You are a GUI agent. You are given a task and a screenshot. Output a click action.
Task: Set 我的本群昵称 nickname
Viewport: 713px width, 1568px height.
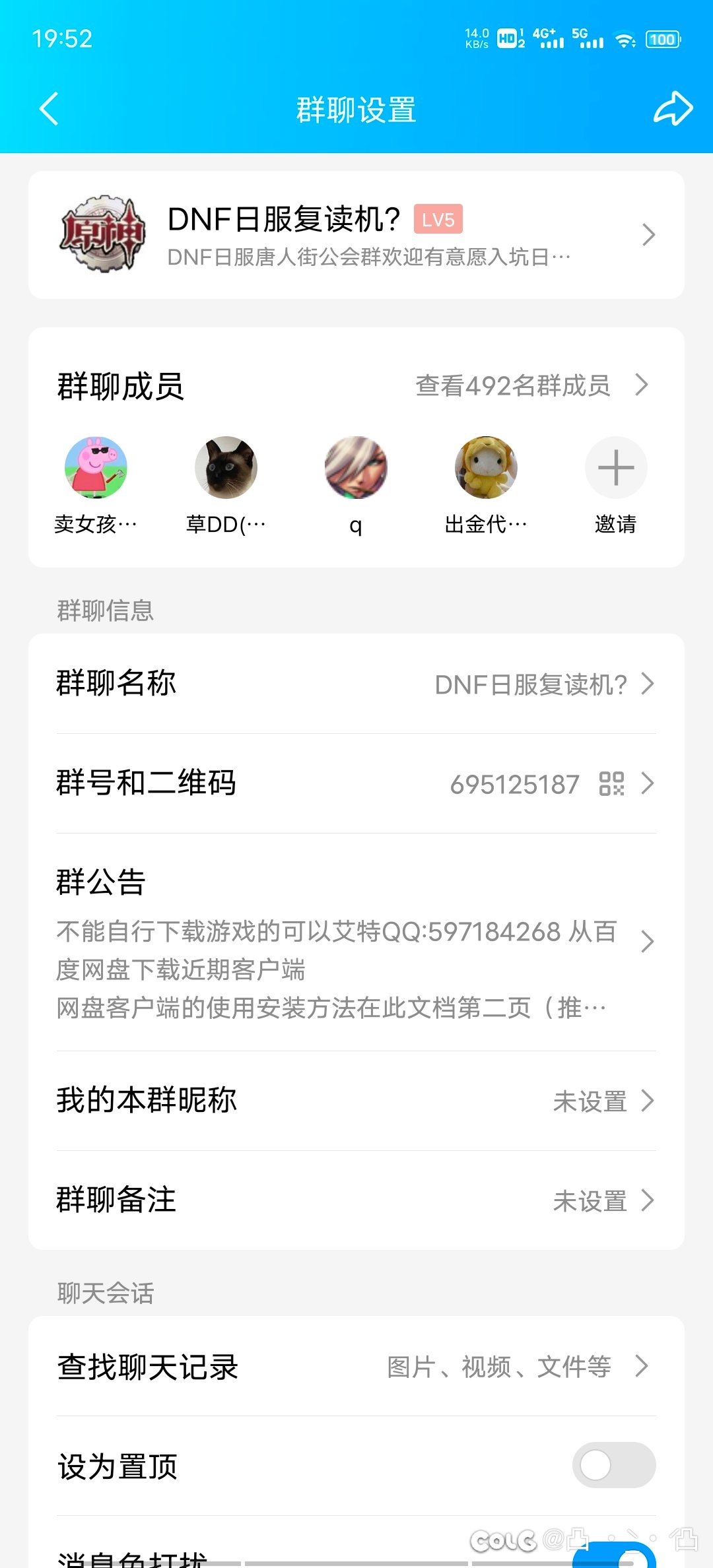coord(356,1101)
